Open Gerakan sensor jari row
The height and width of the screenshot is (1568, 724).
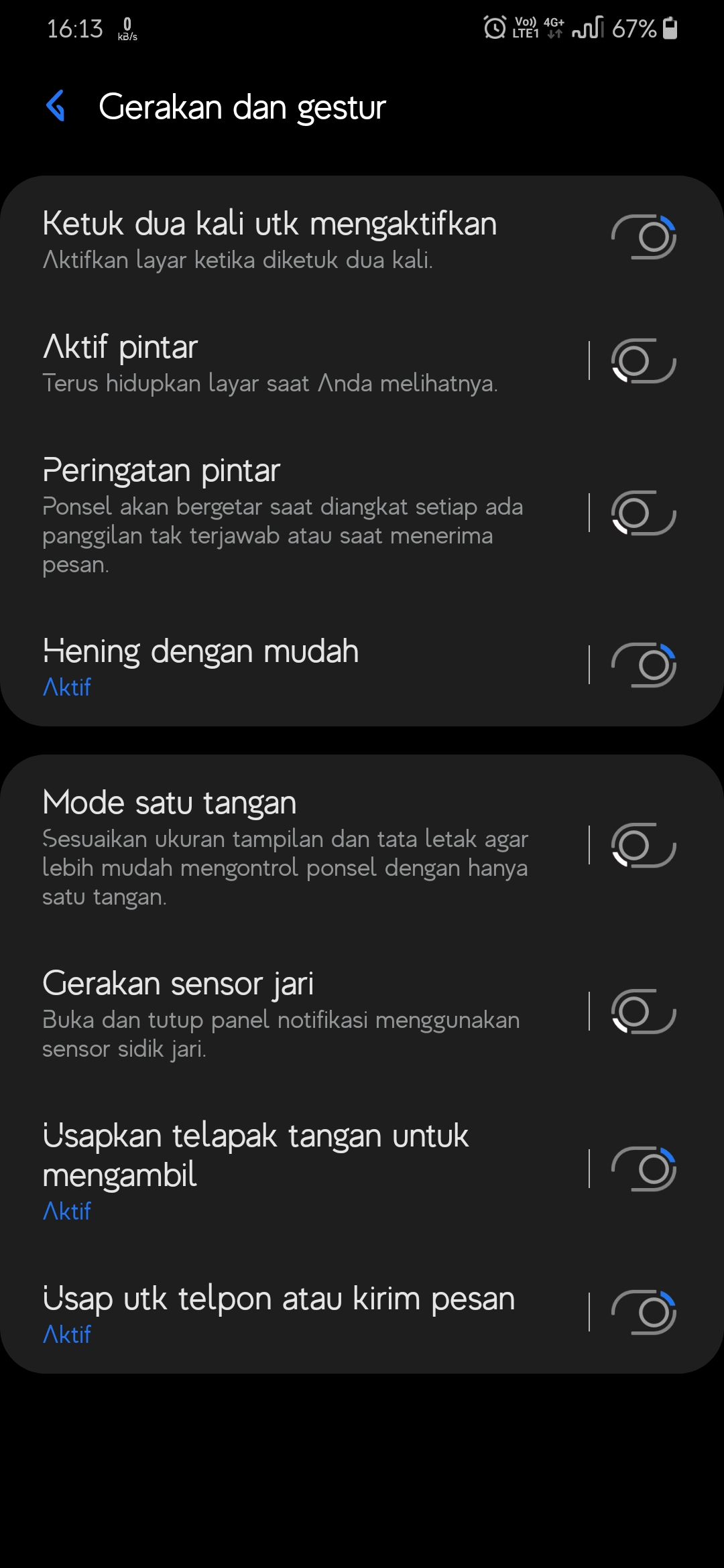coord(294,1012)
